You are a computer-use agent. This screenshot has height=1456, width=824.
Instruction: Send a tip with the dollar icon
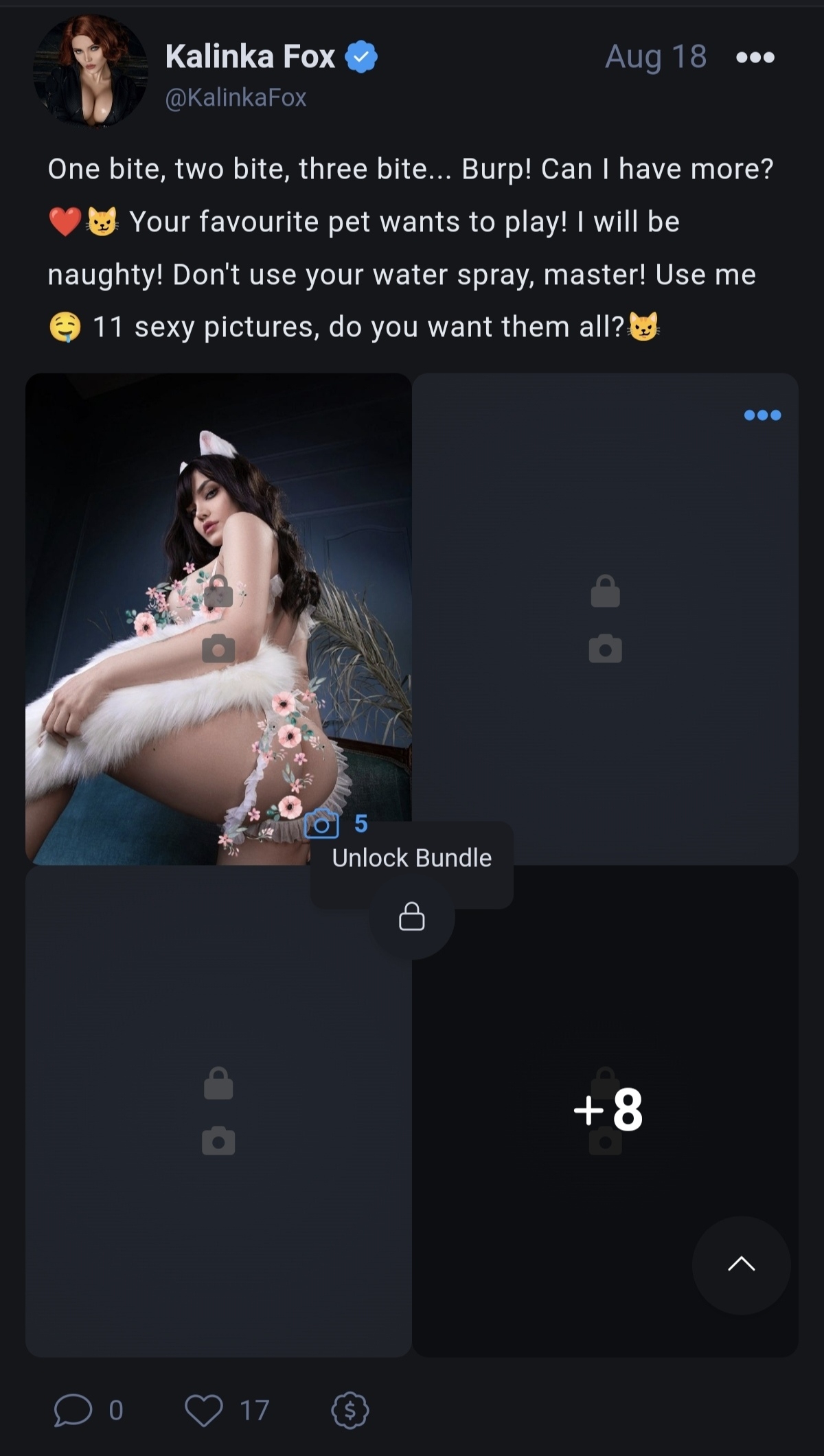click(x=350, y=1410)
